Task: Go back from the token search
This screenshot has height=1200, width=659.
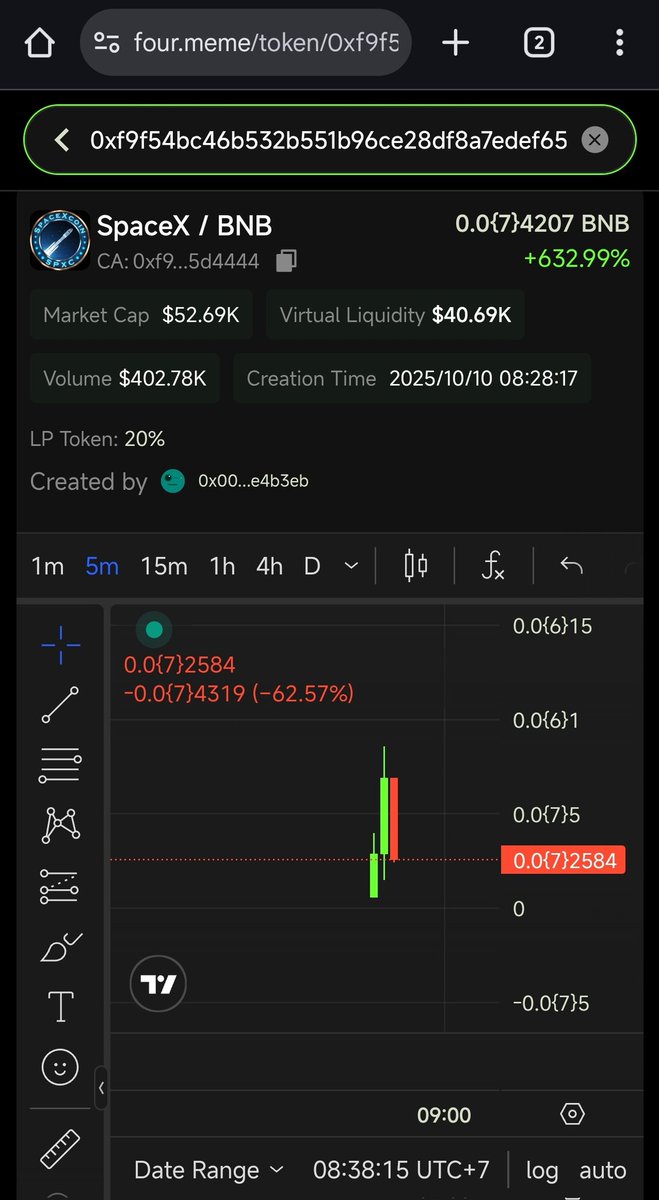Action: pos(62,140)
